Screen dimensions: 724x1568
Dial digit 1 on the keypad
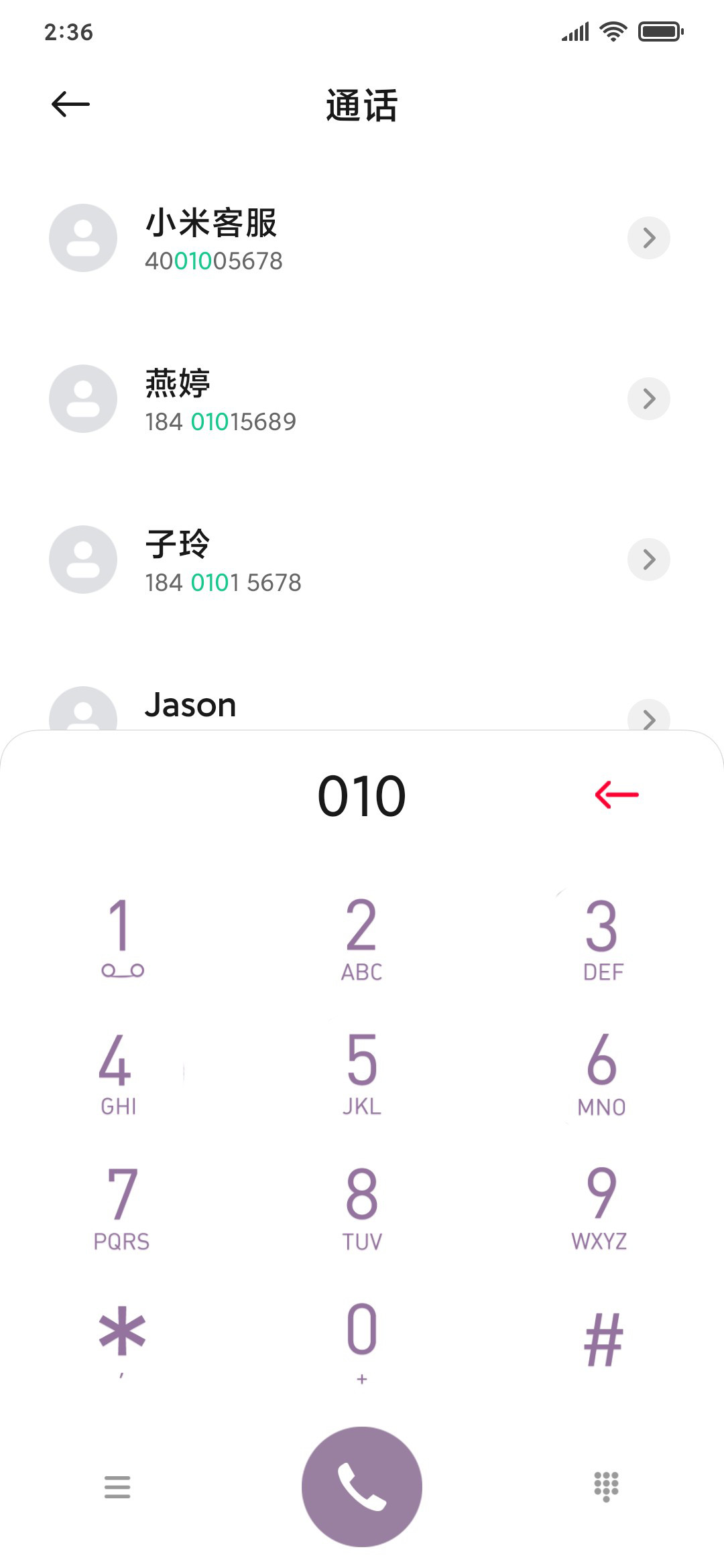click(121, 937)
